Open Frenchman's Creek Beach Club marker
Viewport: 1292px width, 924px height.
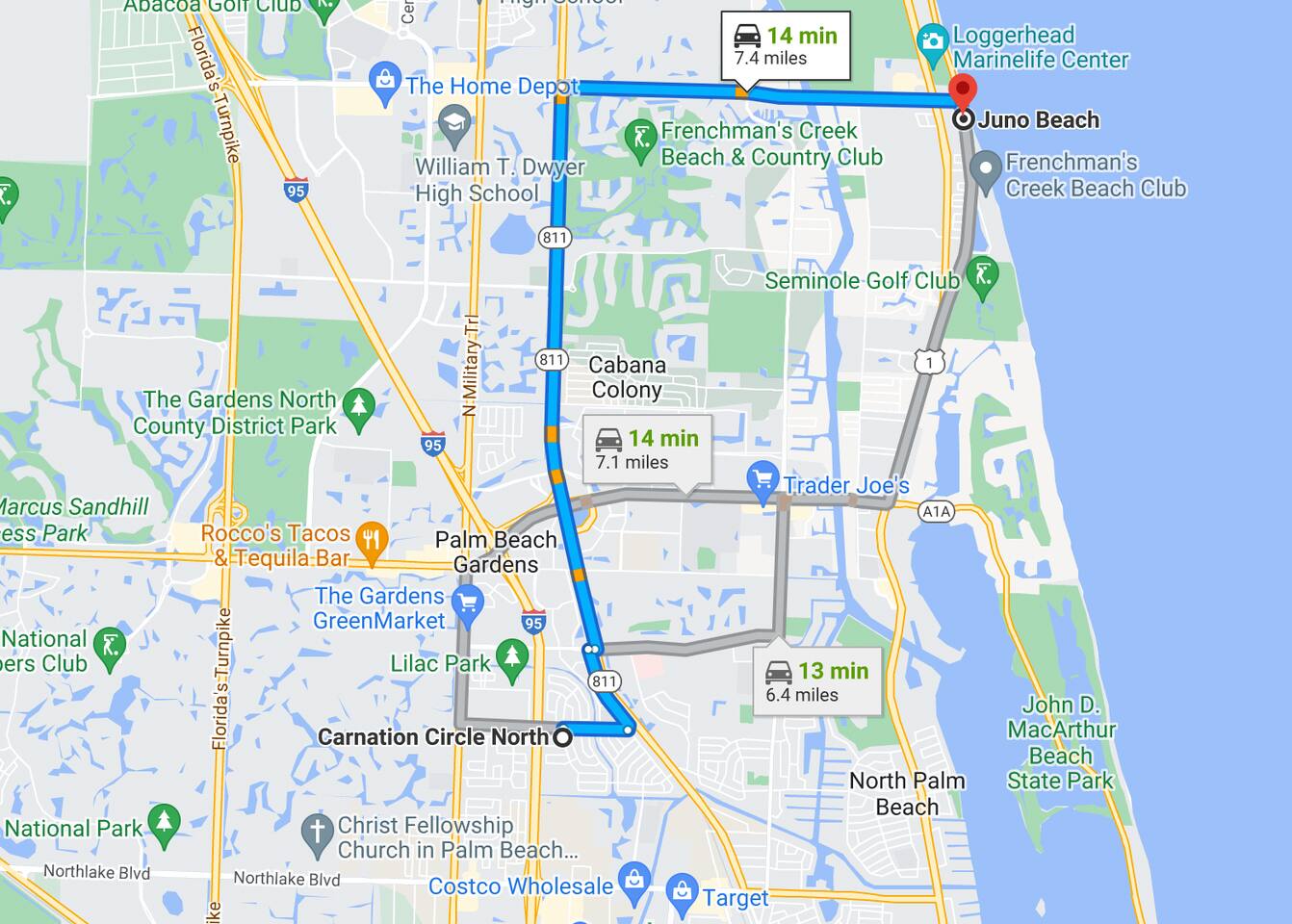click(x=984, y=171)
